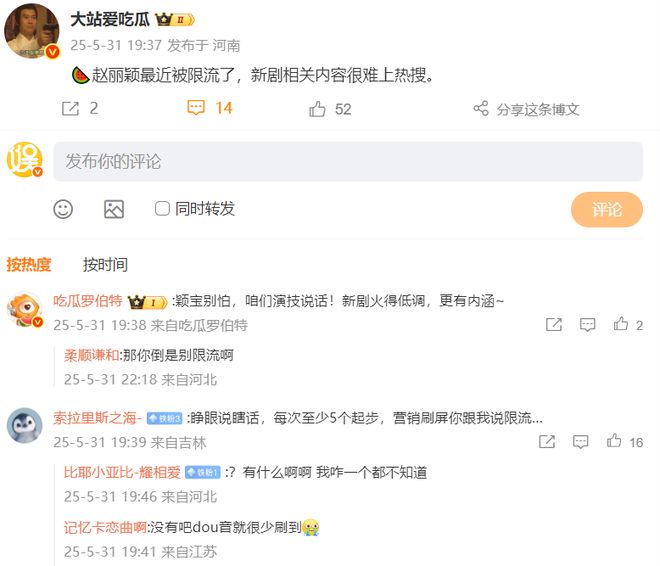Tap 分享这条博文 to share the post
Viewport: 660px width, 566px height.
tap(526, 109)
